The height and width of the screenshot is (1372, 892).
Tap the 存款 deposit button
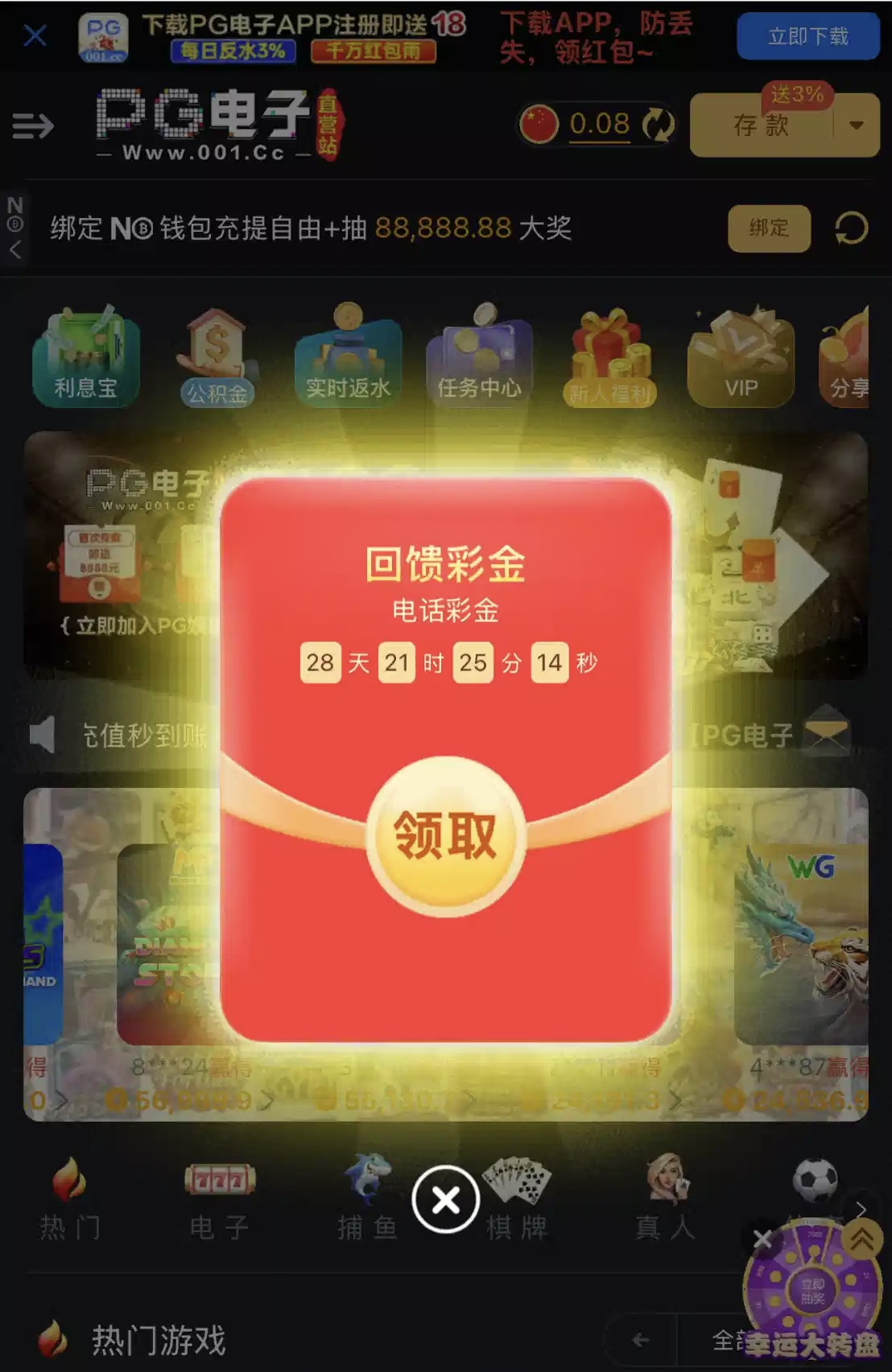click(x=761, y=126)
